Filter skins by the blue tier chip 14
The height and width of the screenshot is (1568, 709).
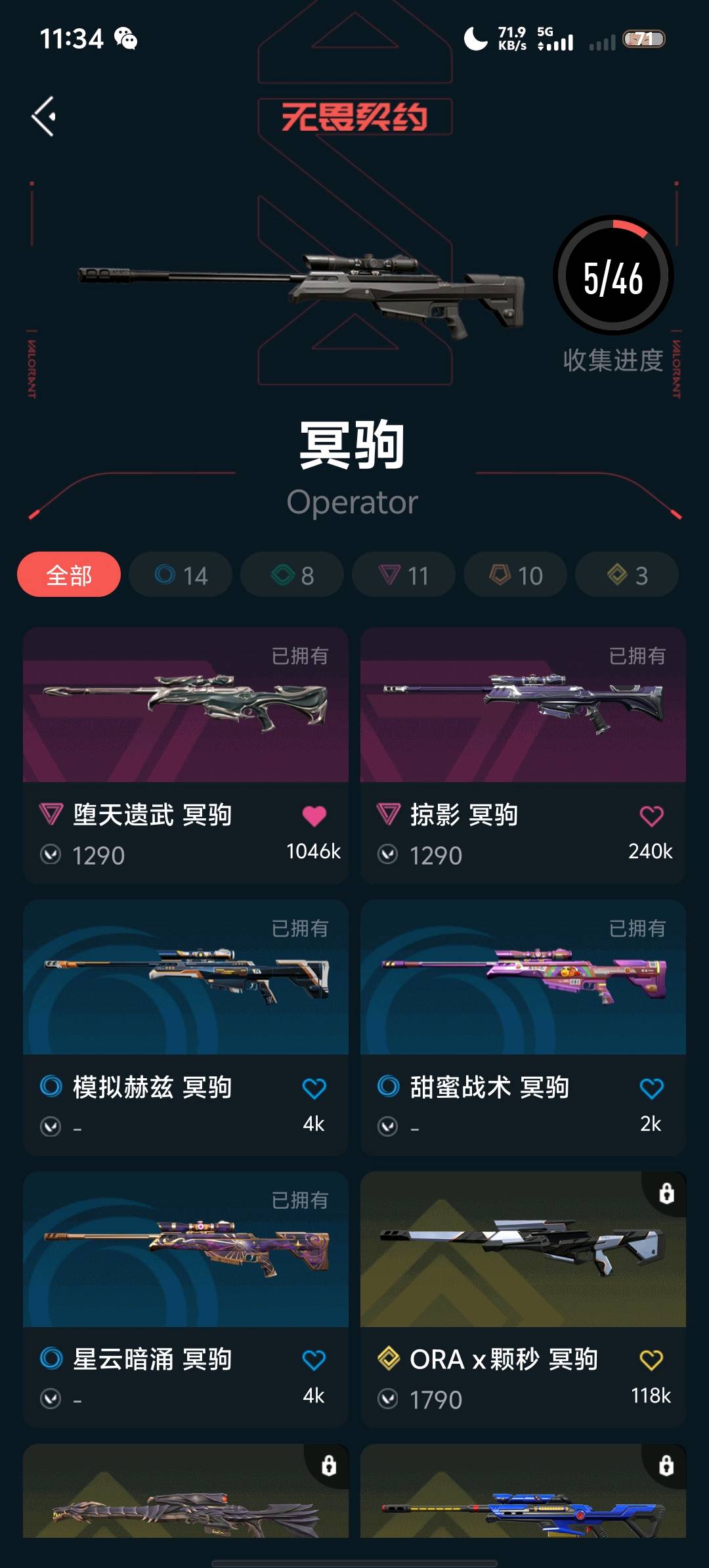coord(181,575)
